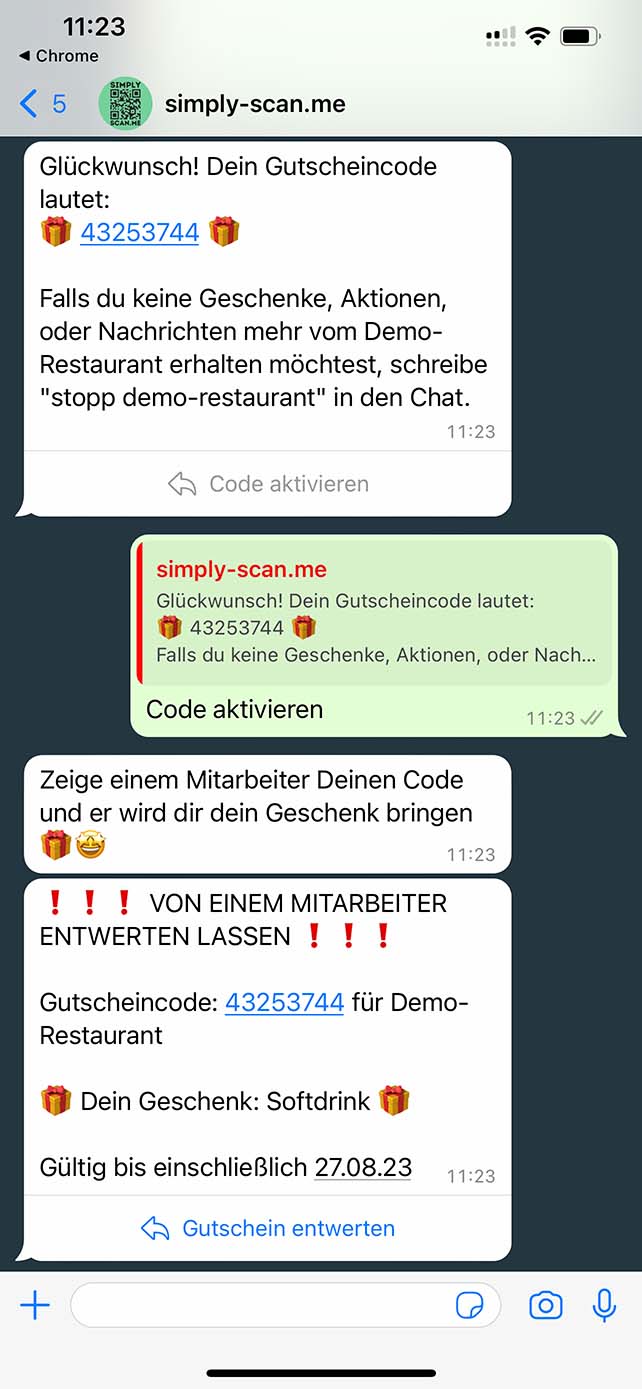The height and width of the screenshot is (1389, 642).
Task: Open the sticker picker
Action: tap(469, 1305)
